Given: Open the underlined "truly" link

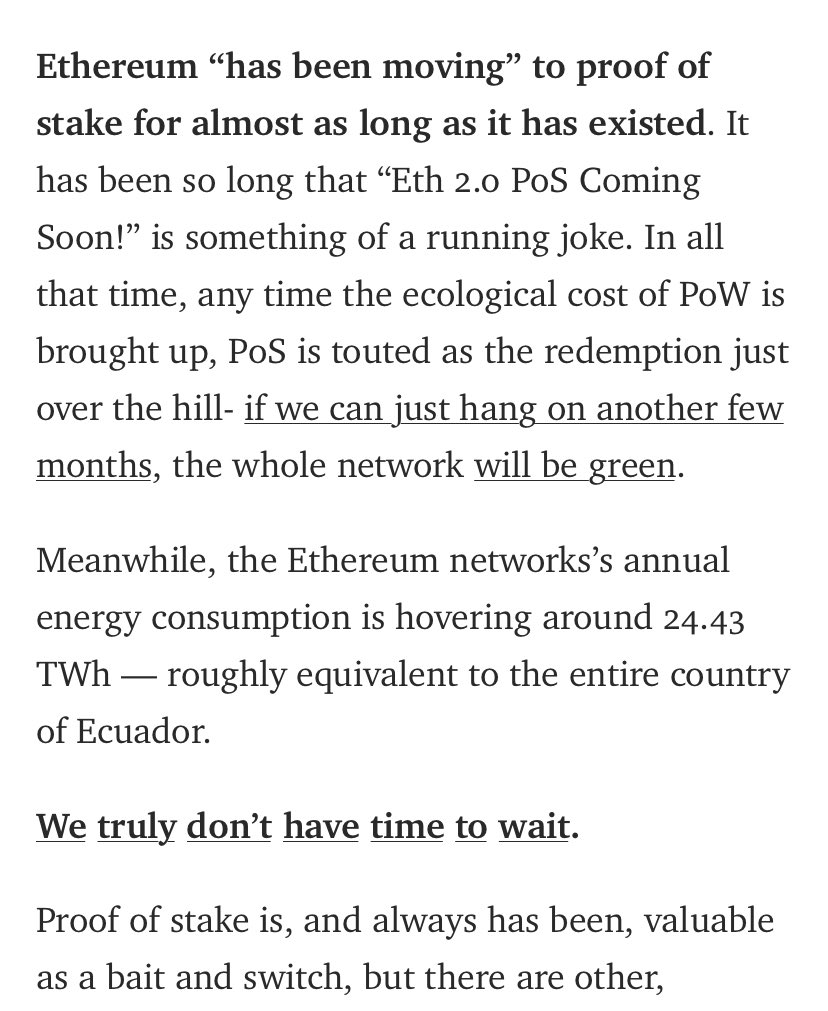Looking at the screenshot, I should [137, 827].
